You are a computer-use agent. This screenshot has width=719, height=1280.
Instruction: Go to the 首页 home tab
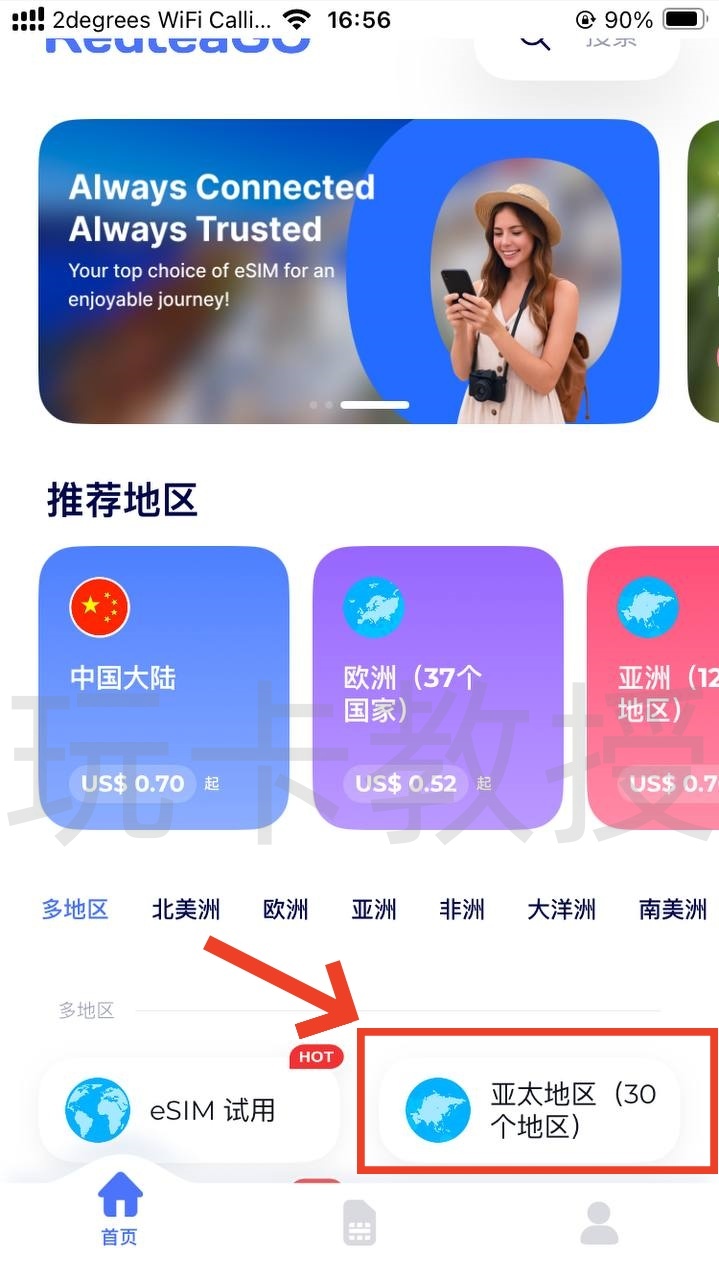119,1214
